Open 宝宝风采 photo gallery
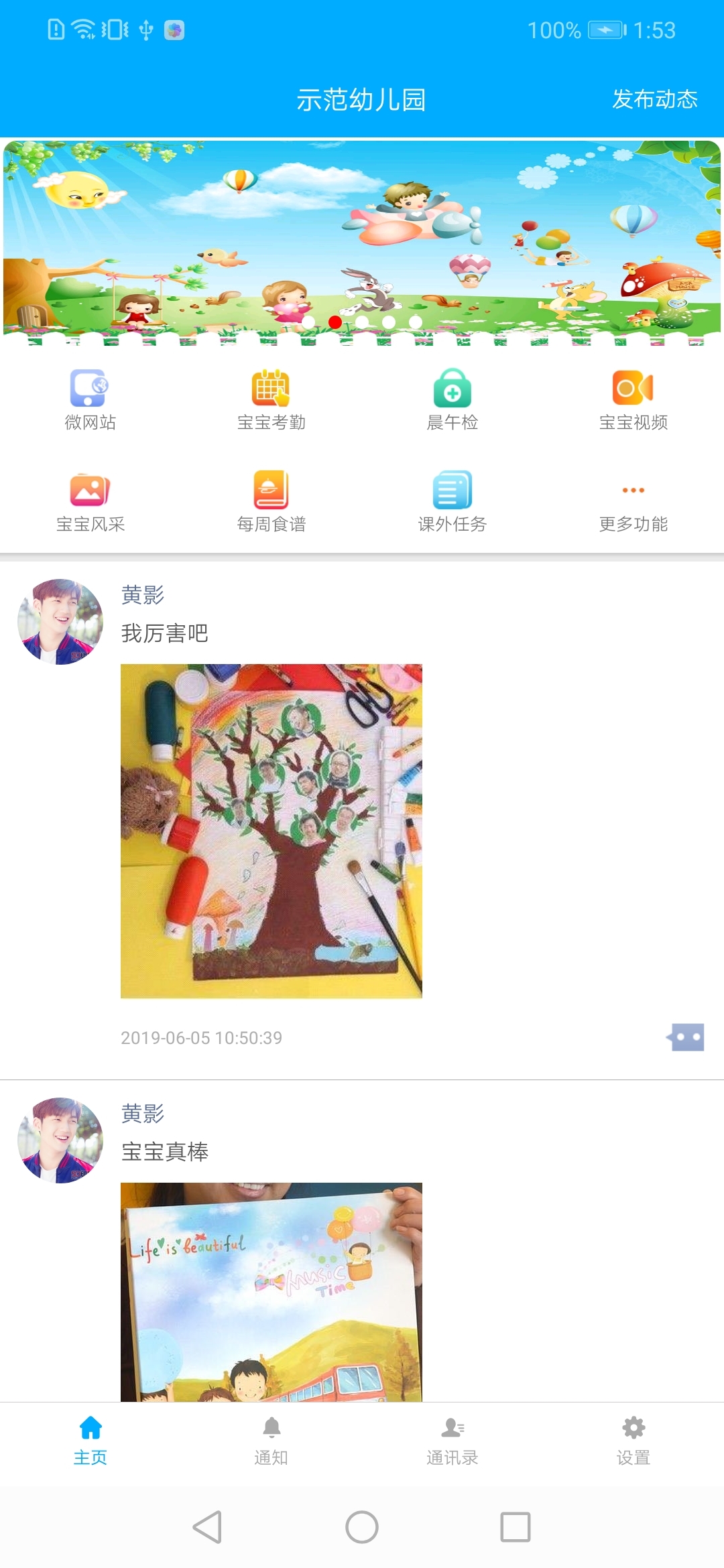The image size is (724, 1568). (x=90, y=502)
